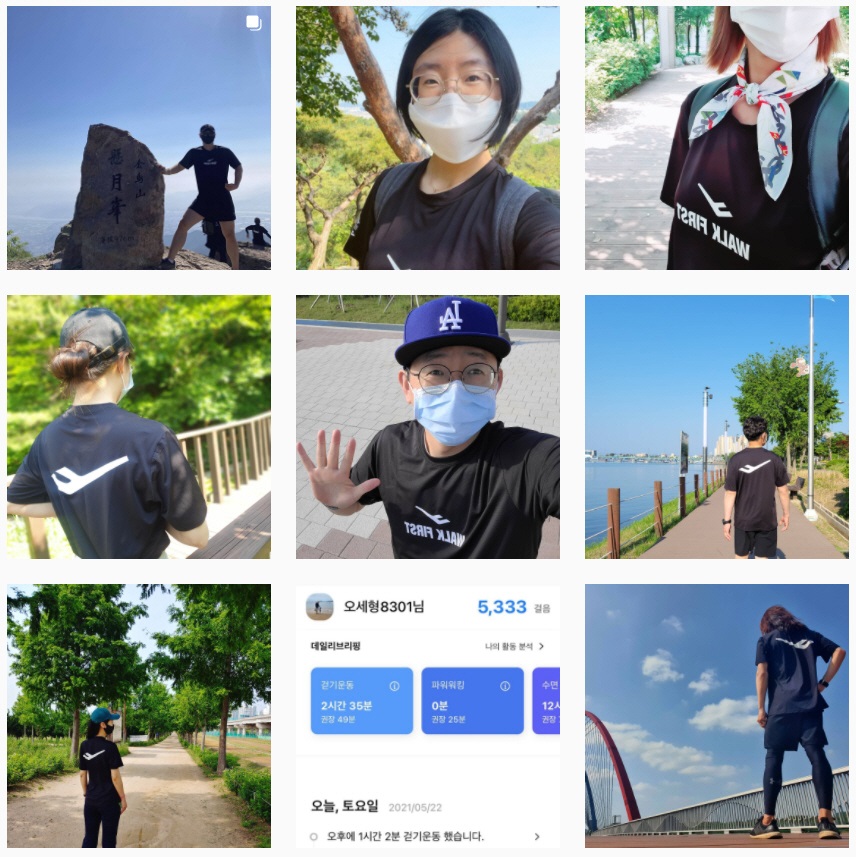Open the post of a person on a tree-lined dirt trail
Screen dimensions: 856x857
pyautogui.click(x=138, y=716)
